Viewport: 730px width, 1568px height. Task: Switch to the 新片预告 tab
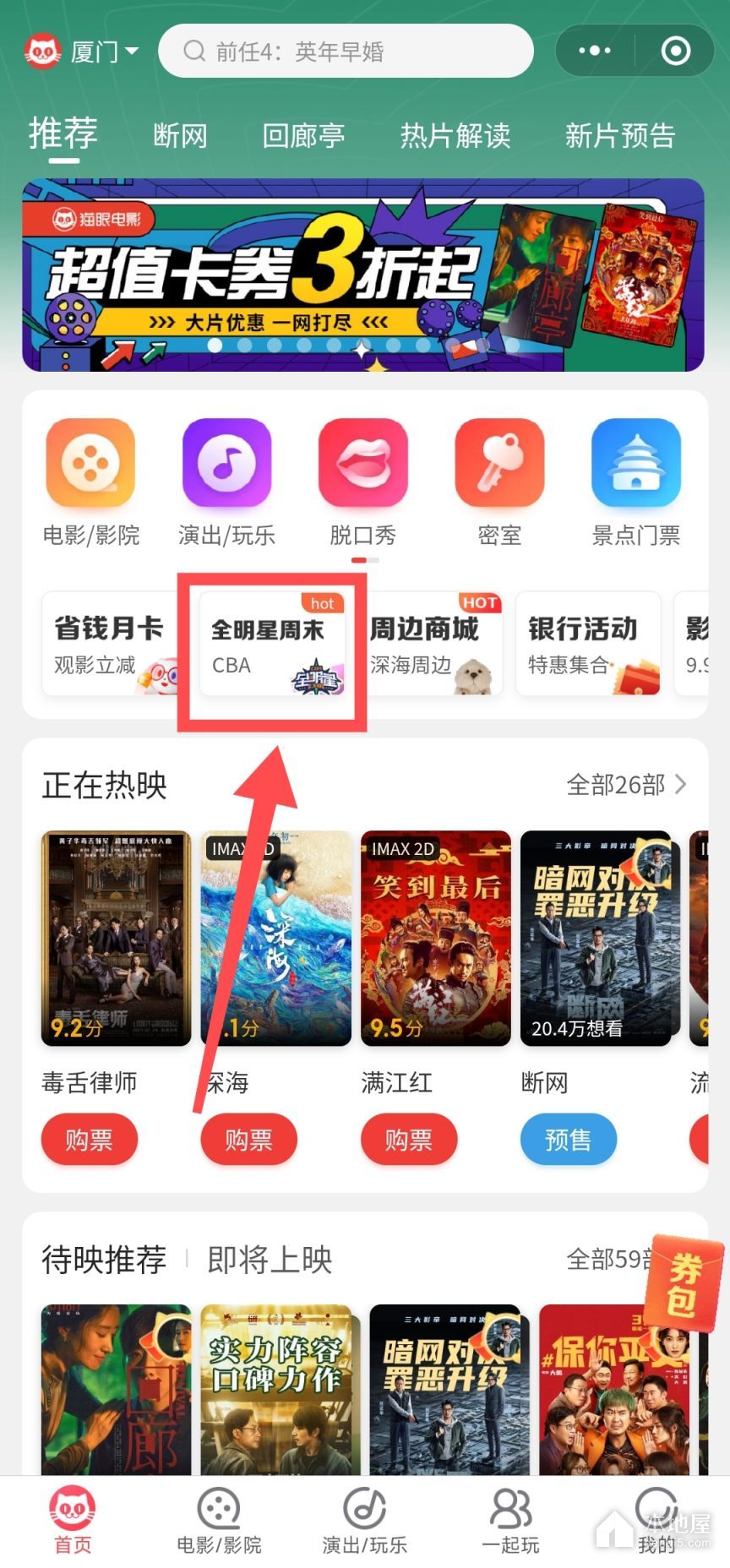619,135
